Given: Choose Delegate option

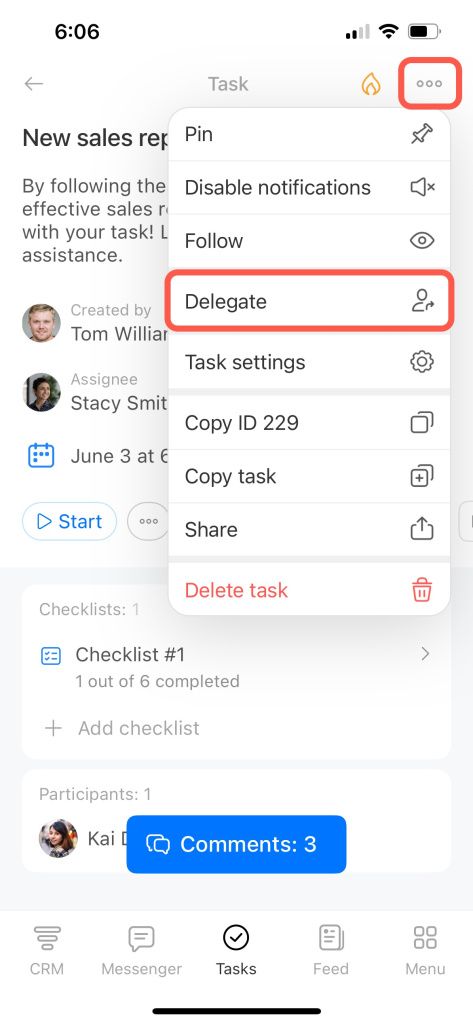Looking at the screenshot, I should click(x=309, y=302).
